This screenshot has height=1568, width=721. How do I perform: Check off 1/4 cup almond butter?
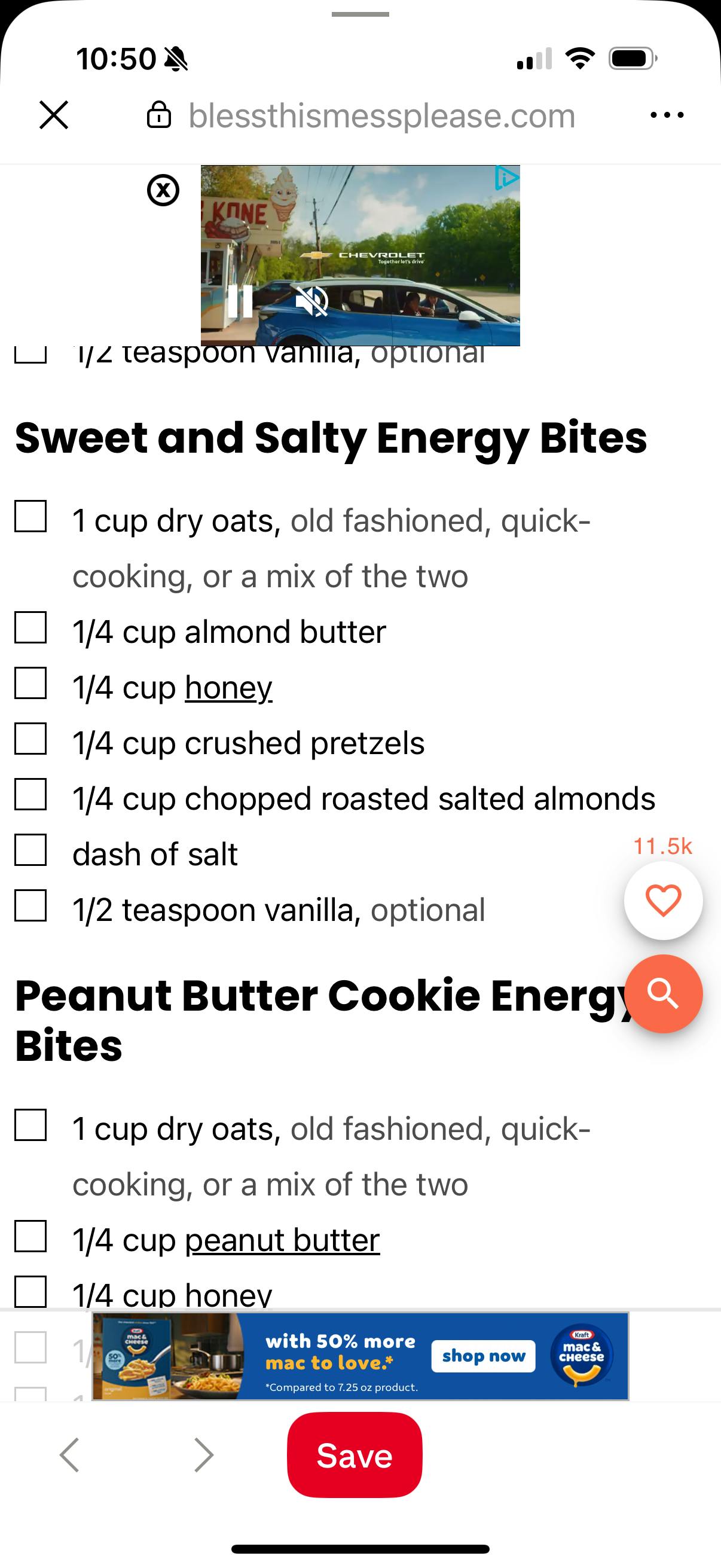click(30, 627)
